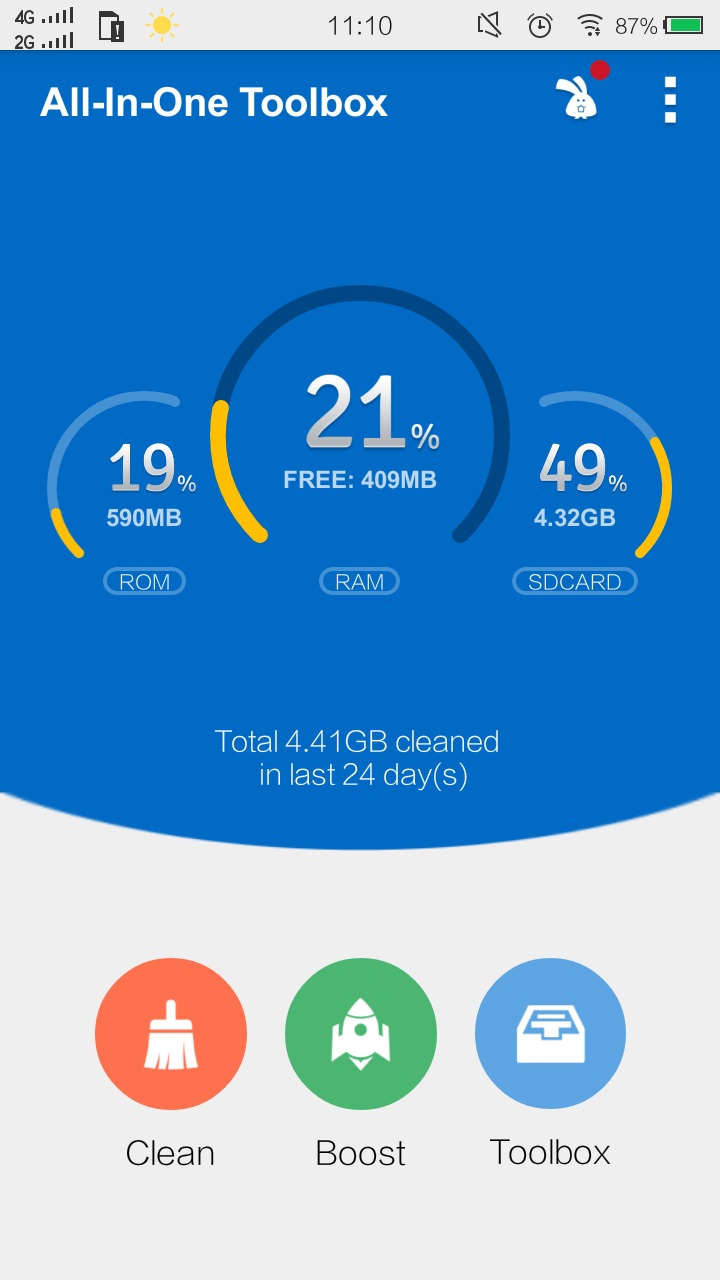The image size is (720, 1280).
Task: Open the Toolbox
Action: point(551,1034)
